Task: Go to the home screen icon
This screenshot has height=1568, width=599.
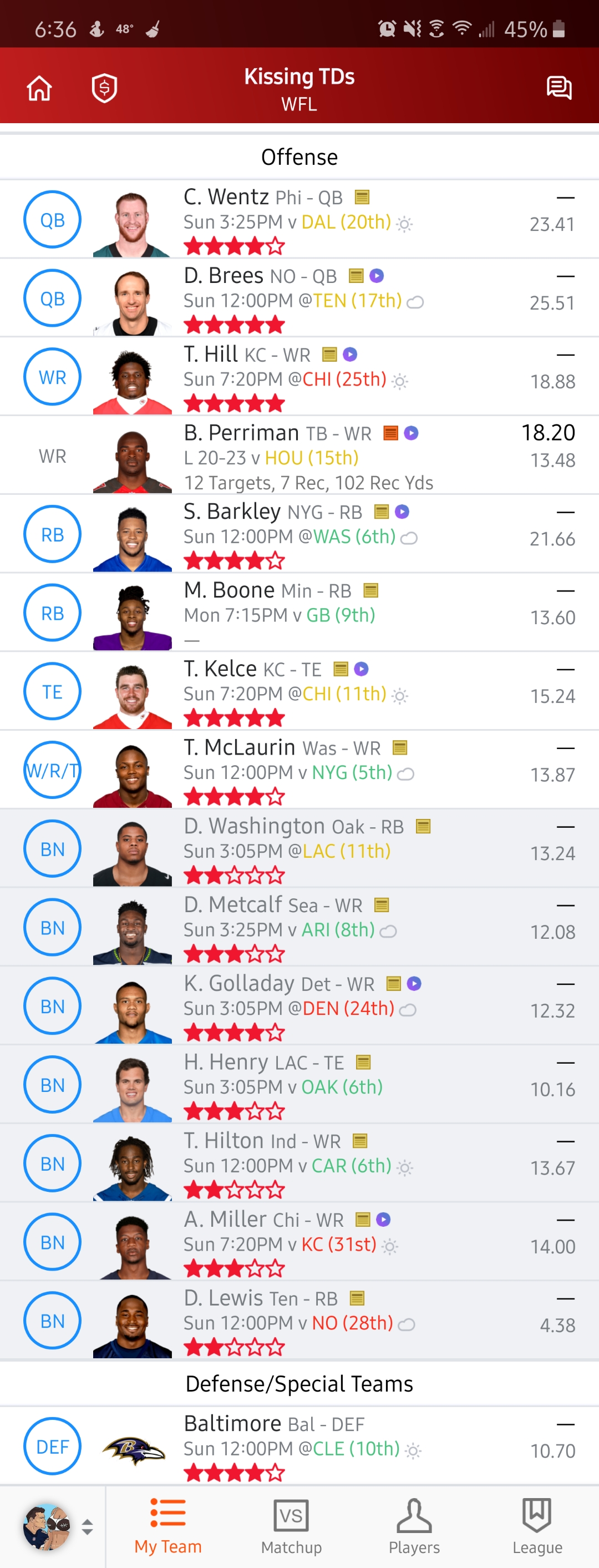Action: pos(39,88)
